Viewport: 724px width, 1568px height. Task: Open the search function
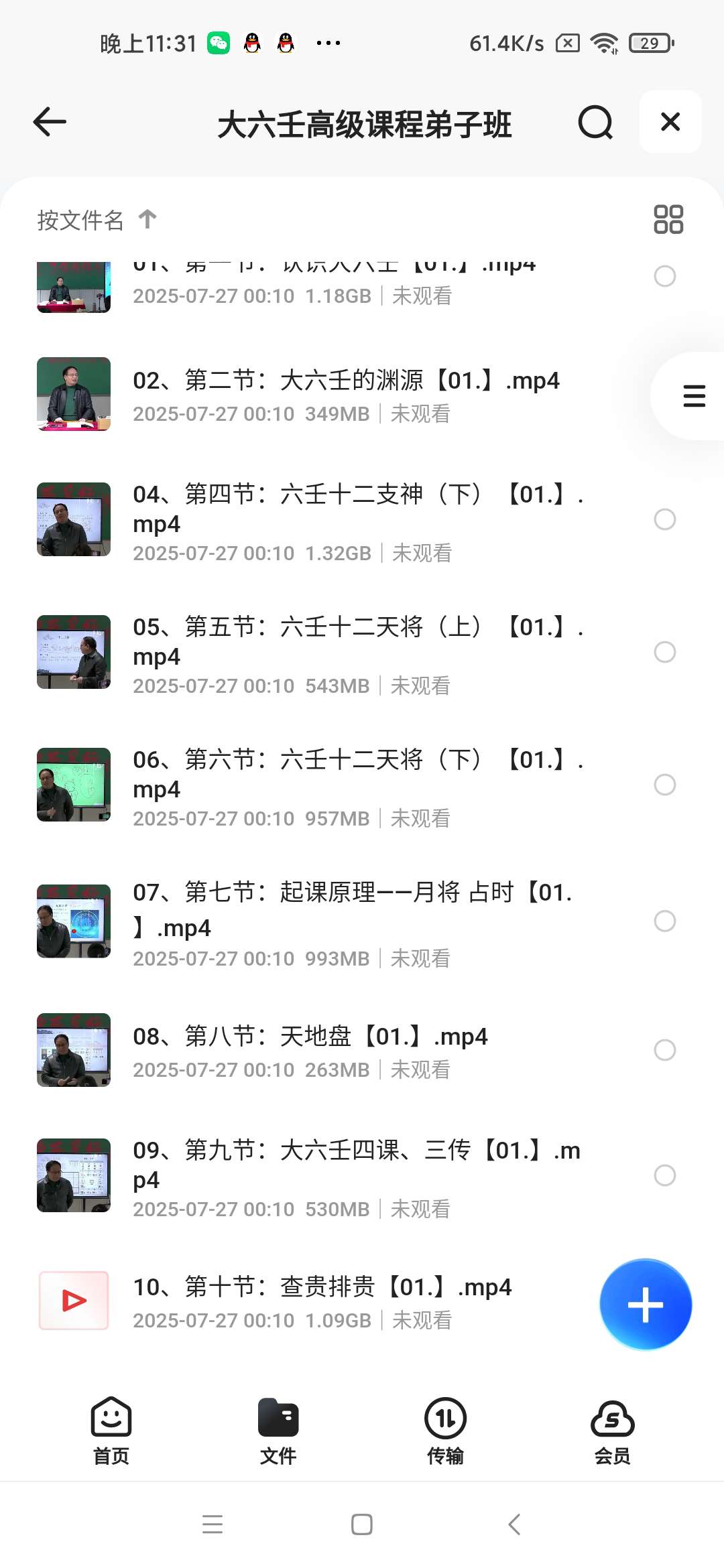click(x=595, y=122)
